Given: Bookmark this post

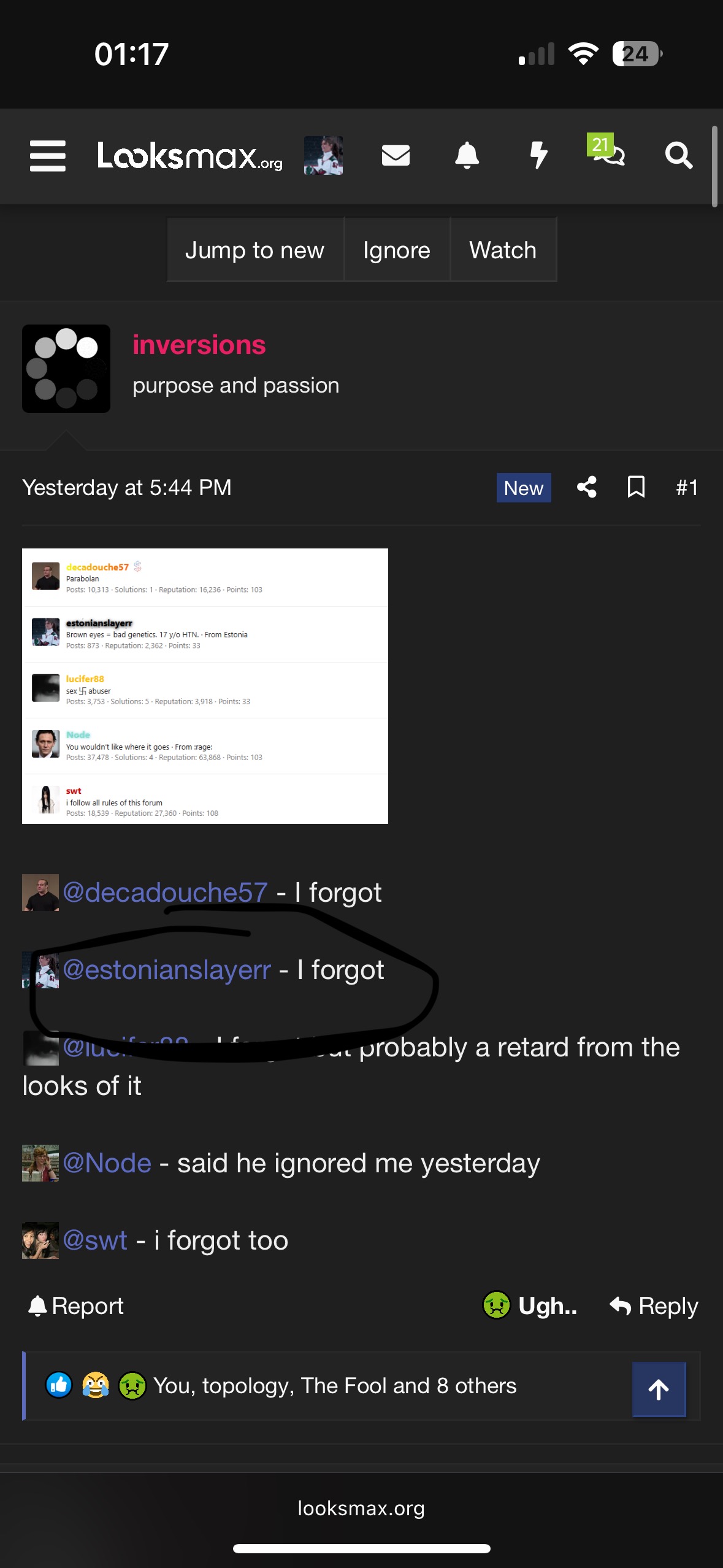Looking at the screenshot, I should [x=636, y=488].
